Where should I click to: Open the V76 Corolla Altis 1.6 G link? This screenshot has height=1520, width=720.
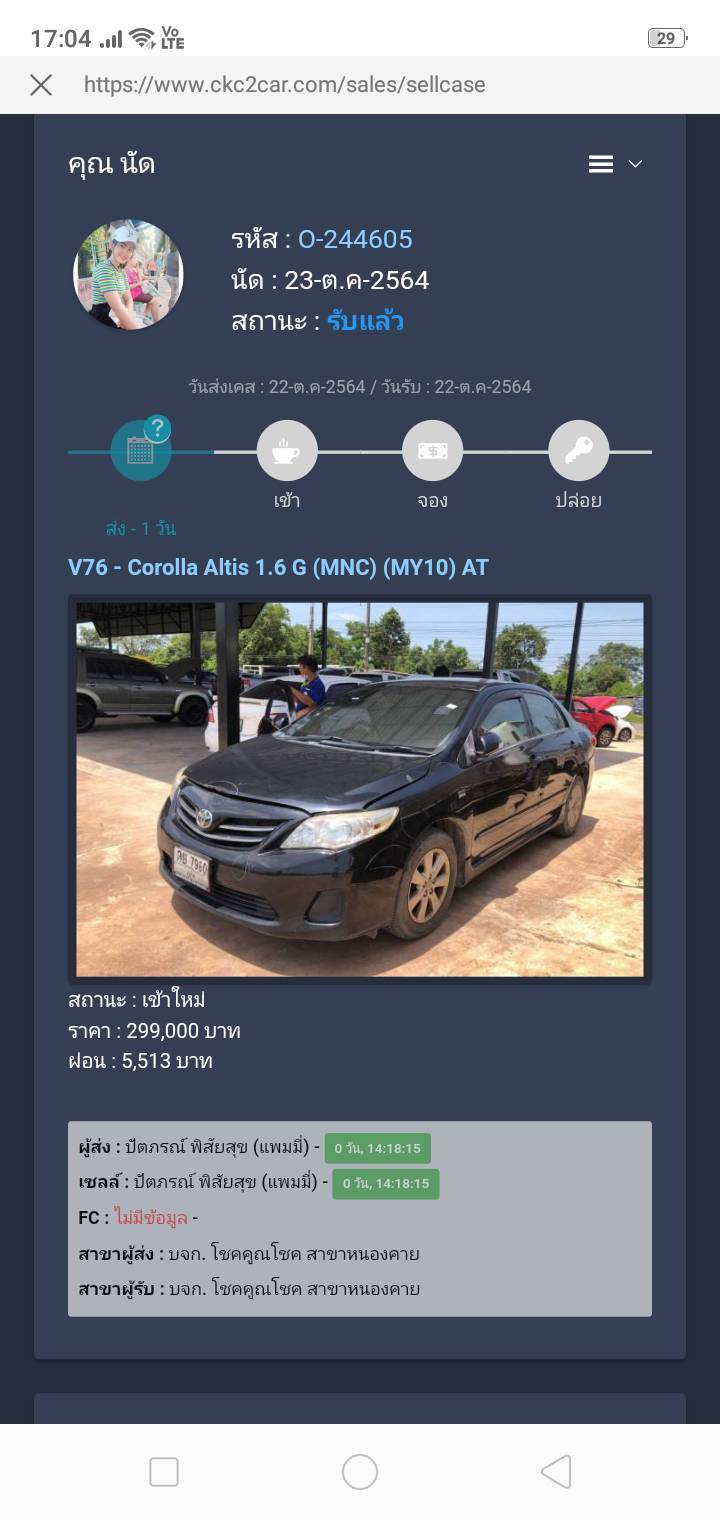point(278,567)
